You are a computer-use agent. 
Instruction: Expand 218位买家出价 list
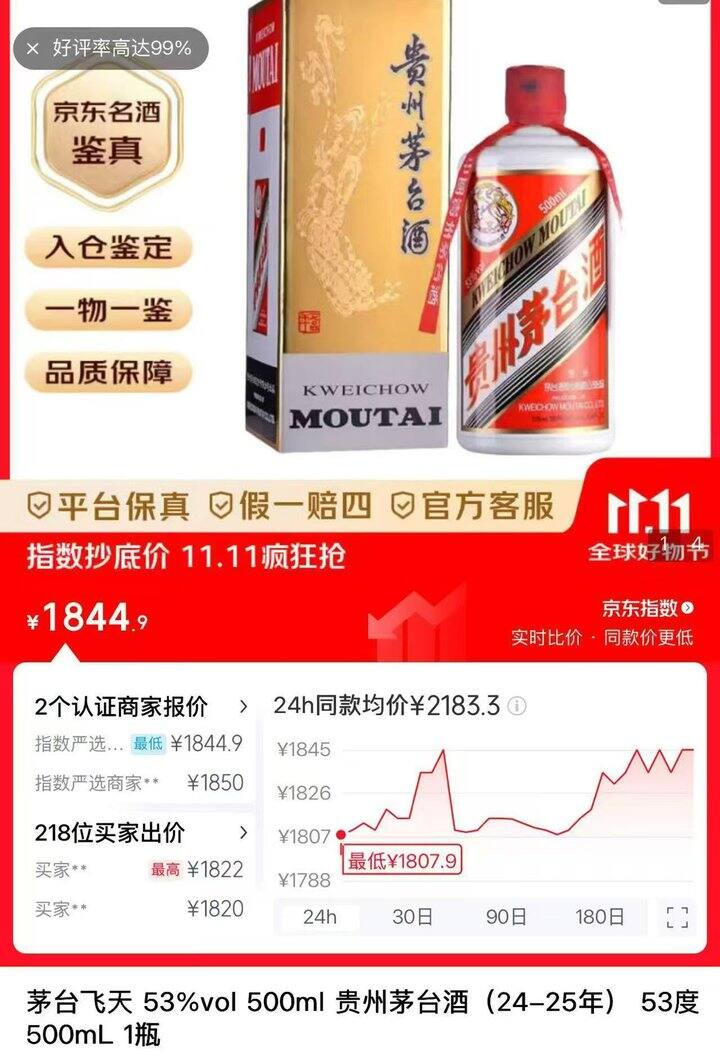pos(243,832)
